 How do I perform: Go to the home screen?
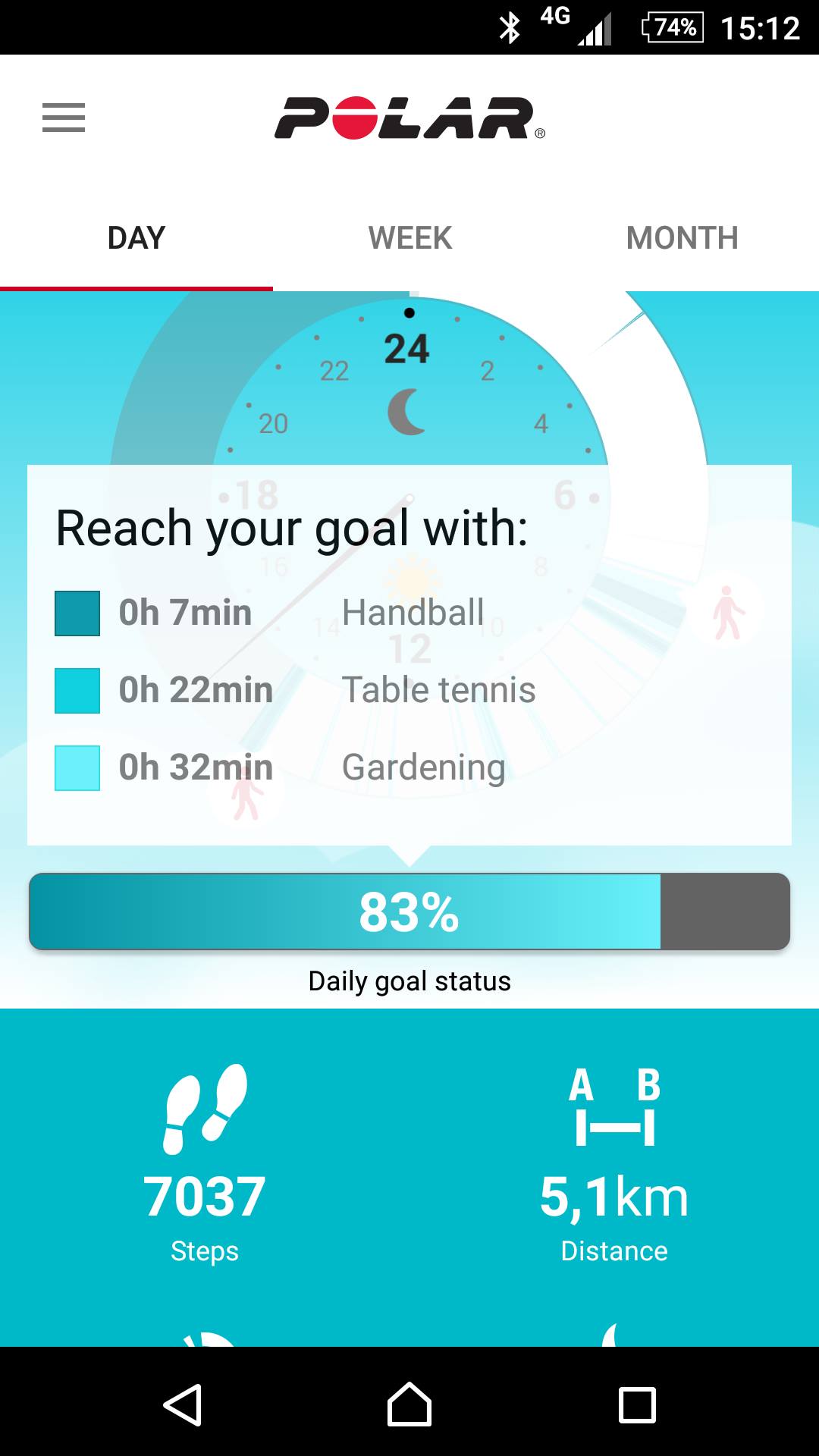[409, 1404]
